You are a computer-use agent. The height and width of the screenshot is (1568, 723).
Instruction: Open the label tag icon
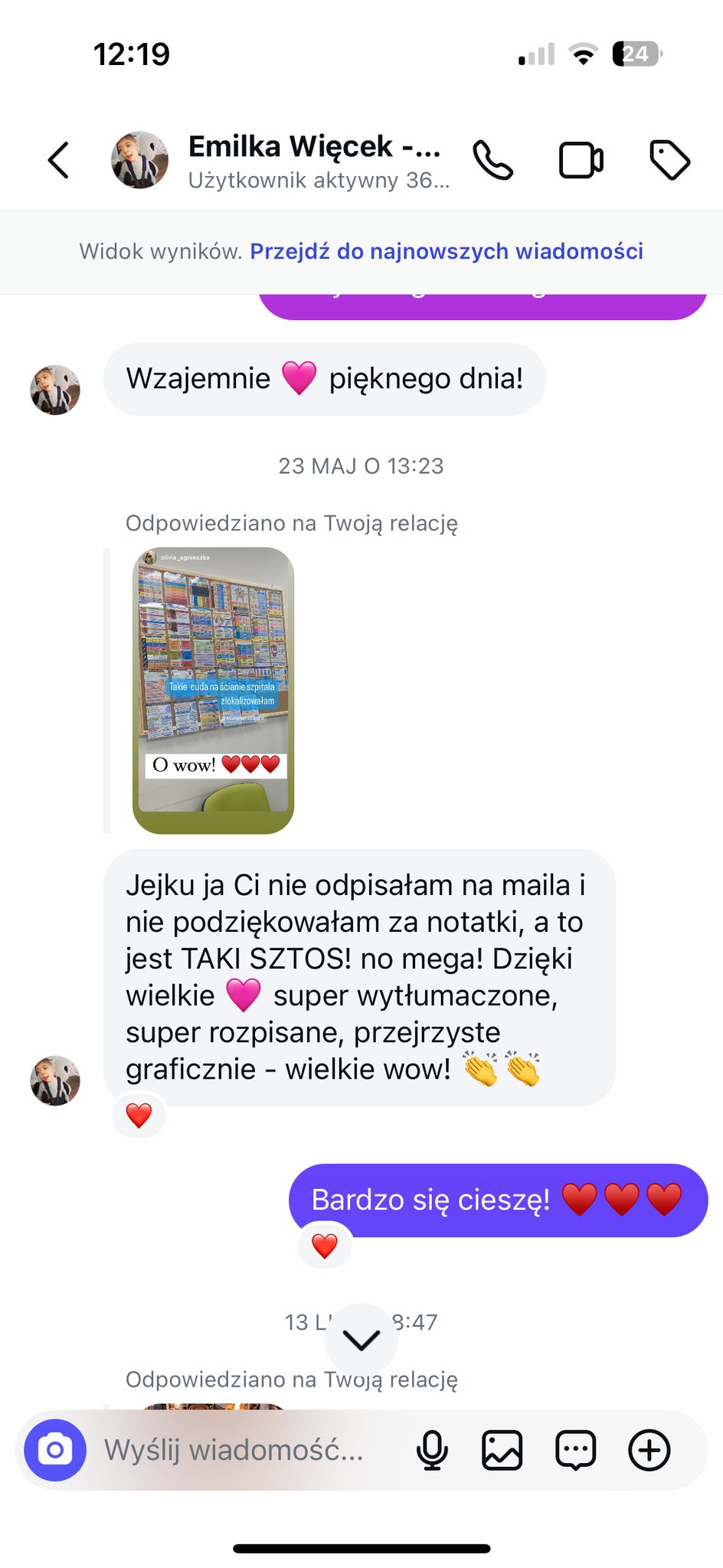pyautogui.click(x=669, y=160)
